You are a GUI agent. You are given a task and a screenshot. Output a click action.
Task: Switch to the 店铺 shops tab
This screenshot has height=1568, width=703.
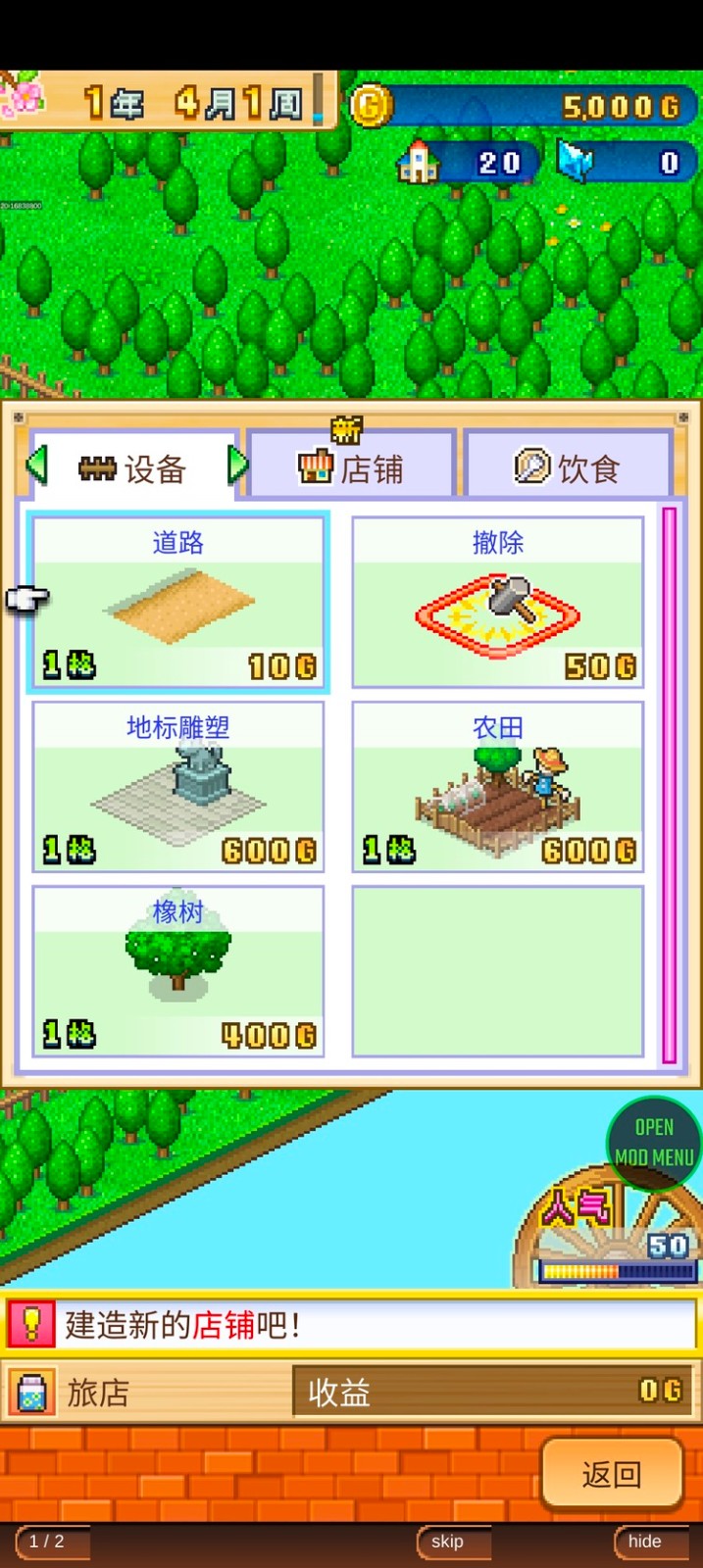point(351,468)
